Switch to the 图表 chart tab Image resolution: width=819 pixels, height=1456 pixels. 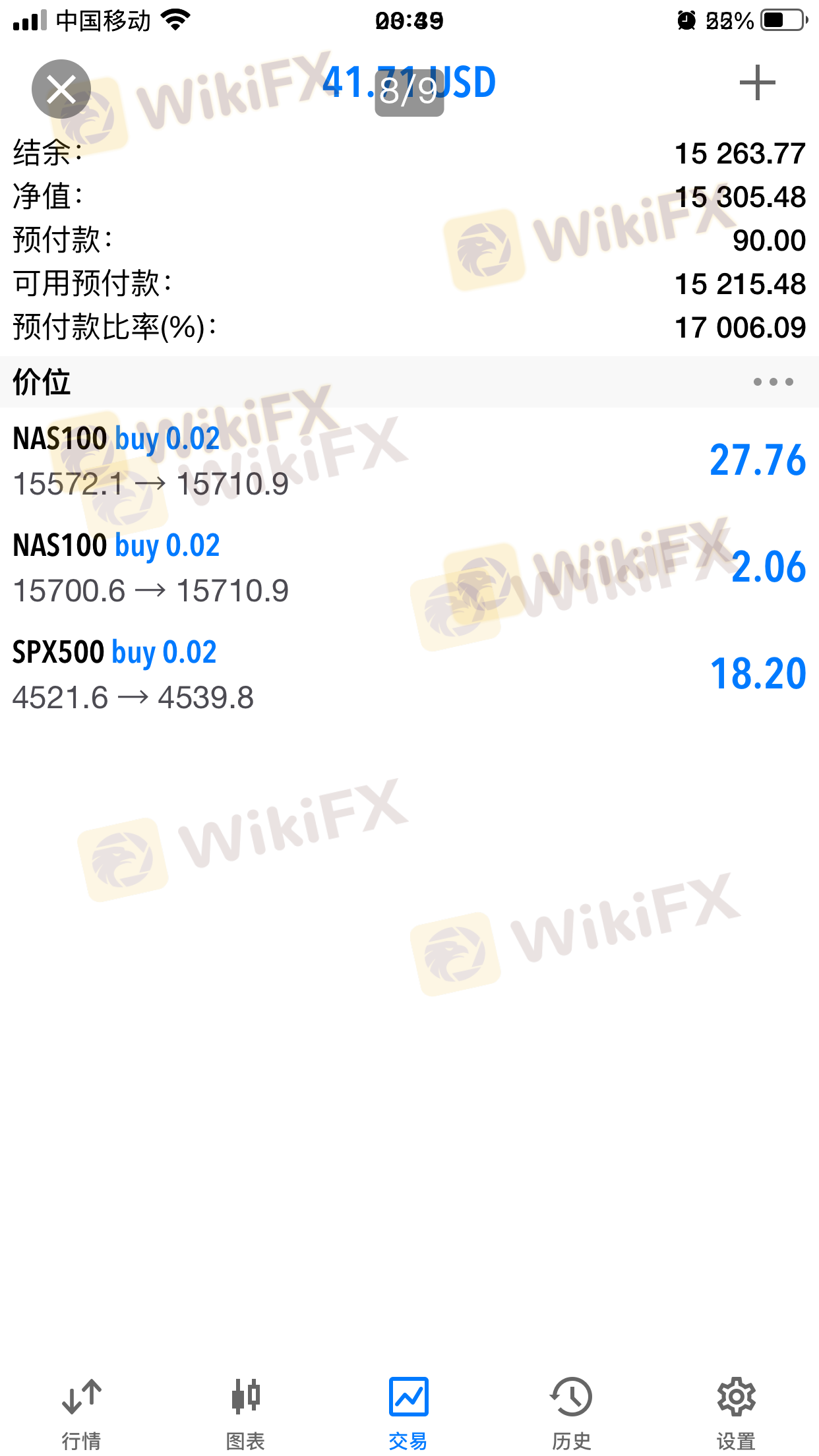[245, 1411]
